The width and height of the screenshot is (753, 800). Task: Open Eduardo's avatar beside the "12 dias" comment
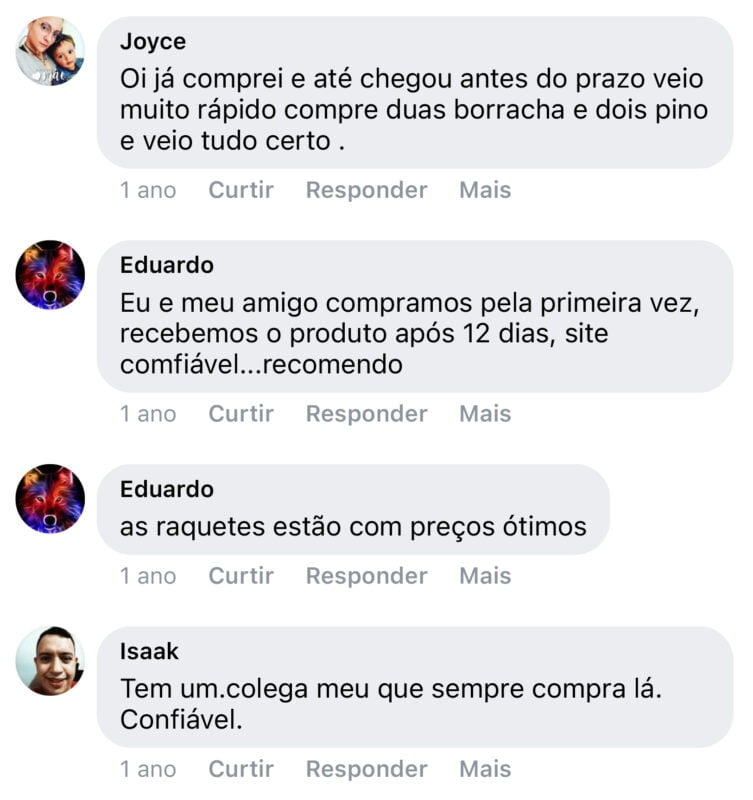50,275
